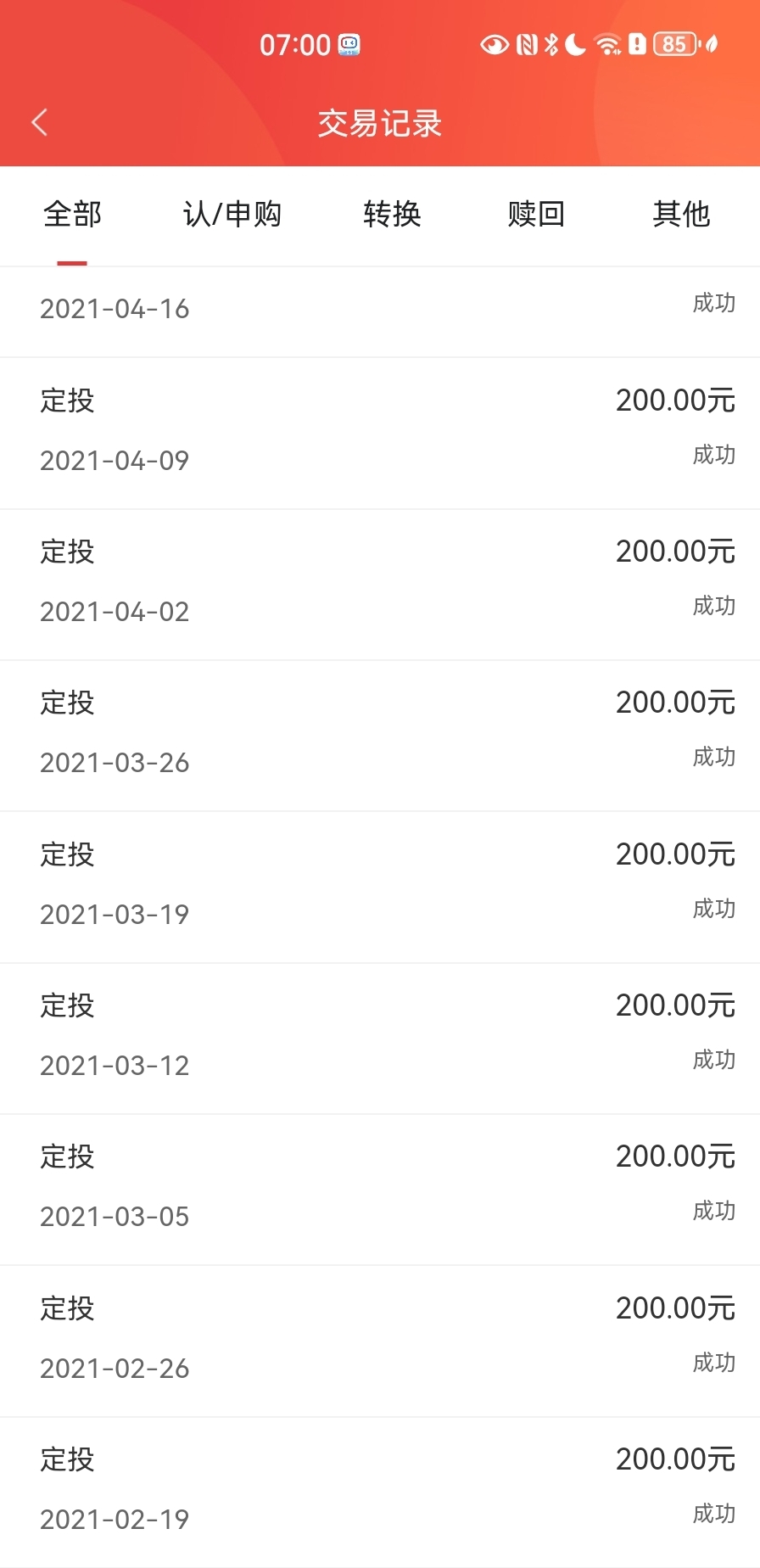This screenshot has width=760, height=1568.
Task: Go back from the 交易记录 page
Action: [x=40, y=123]
